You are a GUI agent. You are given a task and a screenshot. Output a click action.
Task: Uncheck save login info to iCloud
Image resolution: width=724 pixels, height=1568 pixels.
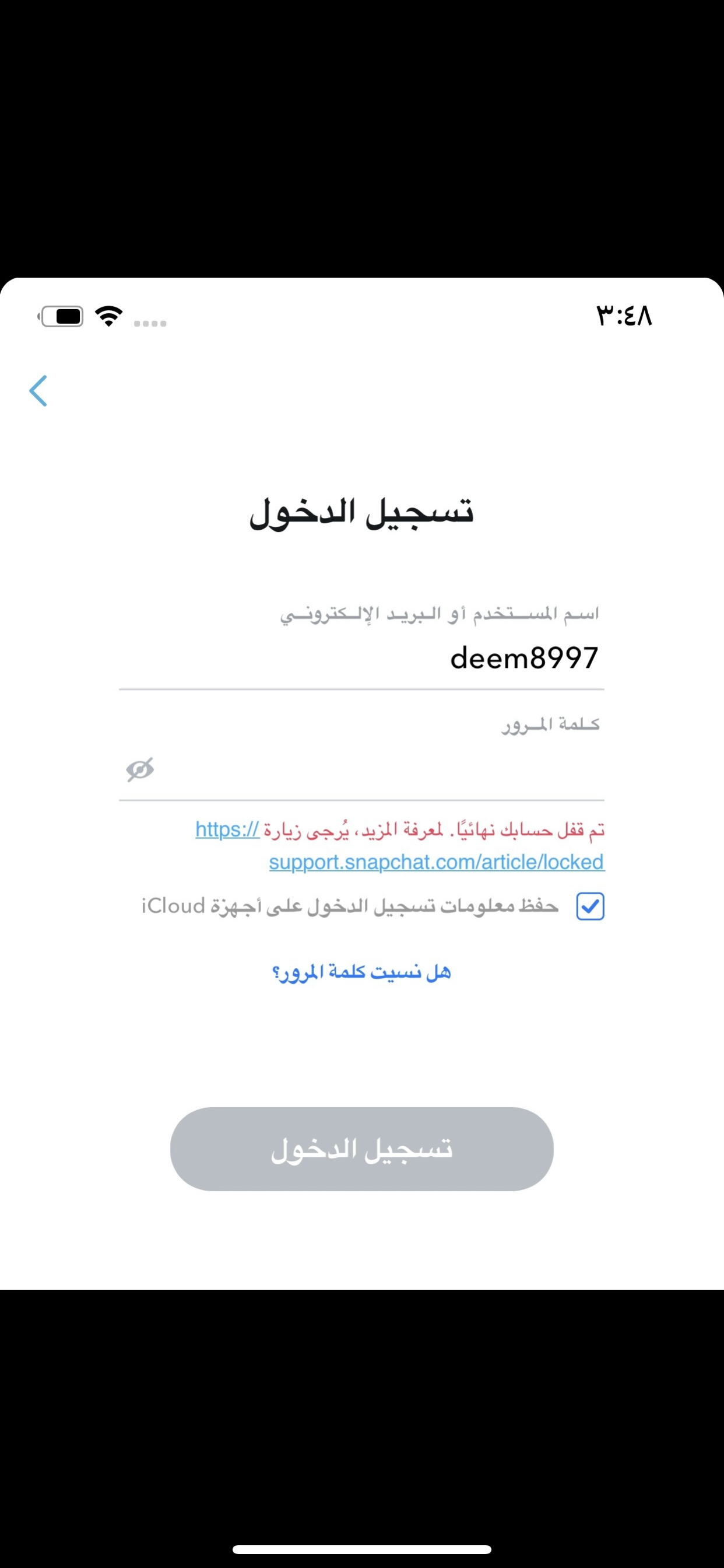[x=589, y=907]
